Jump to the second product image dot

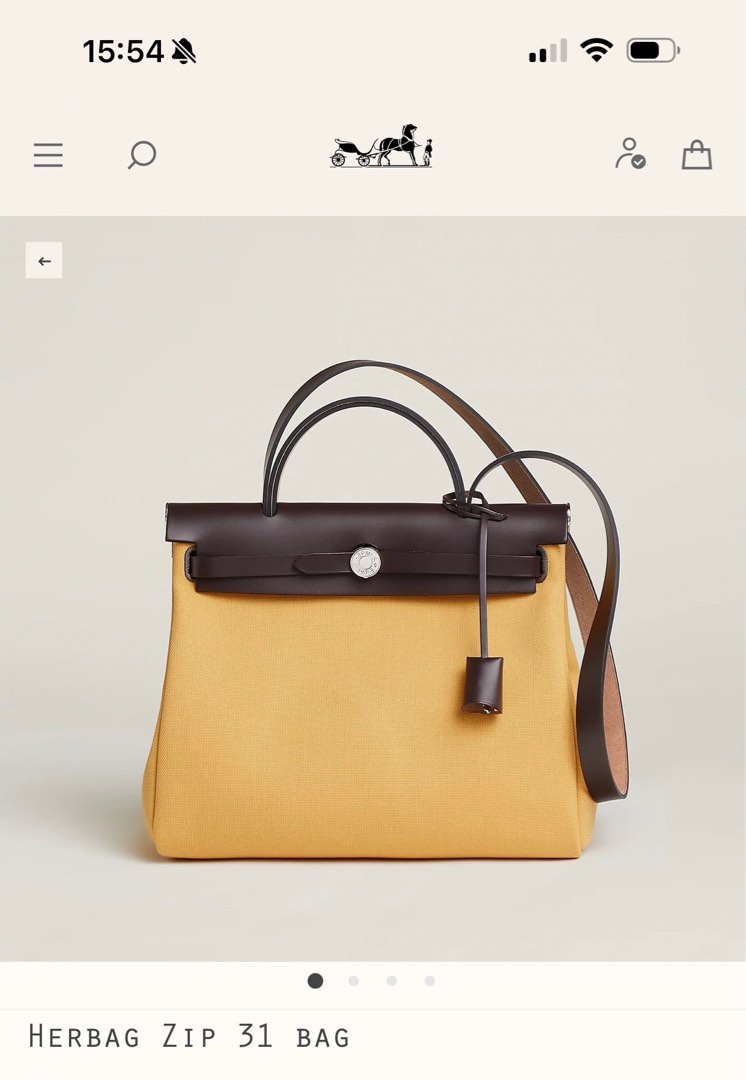click(355, 981)
